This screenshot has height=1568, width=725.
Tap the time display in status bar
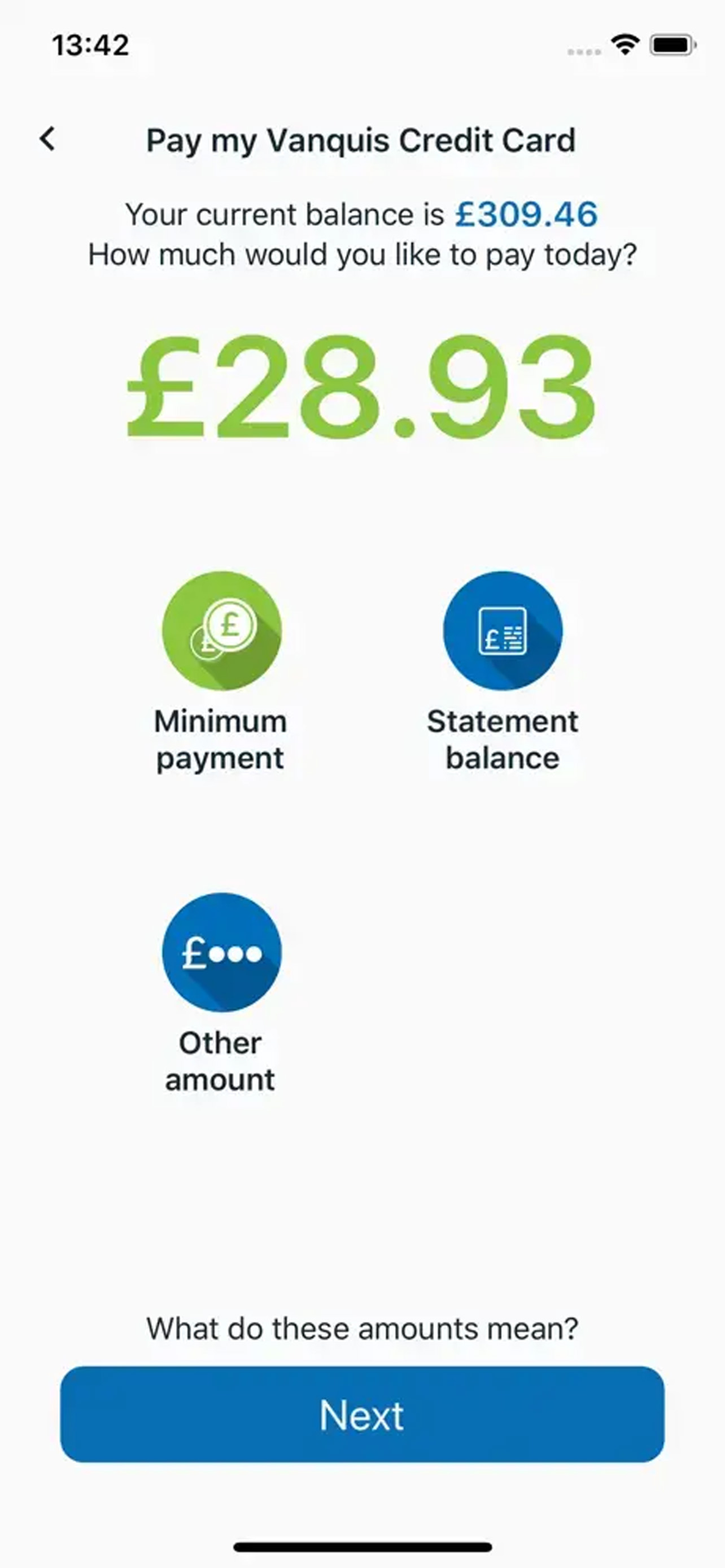(x=89, y=46)
